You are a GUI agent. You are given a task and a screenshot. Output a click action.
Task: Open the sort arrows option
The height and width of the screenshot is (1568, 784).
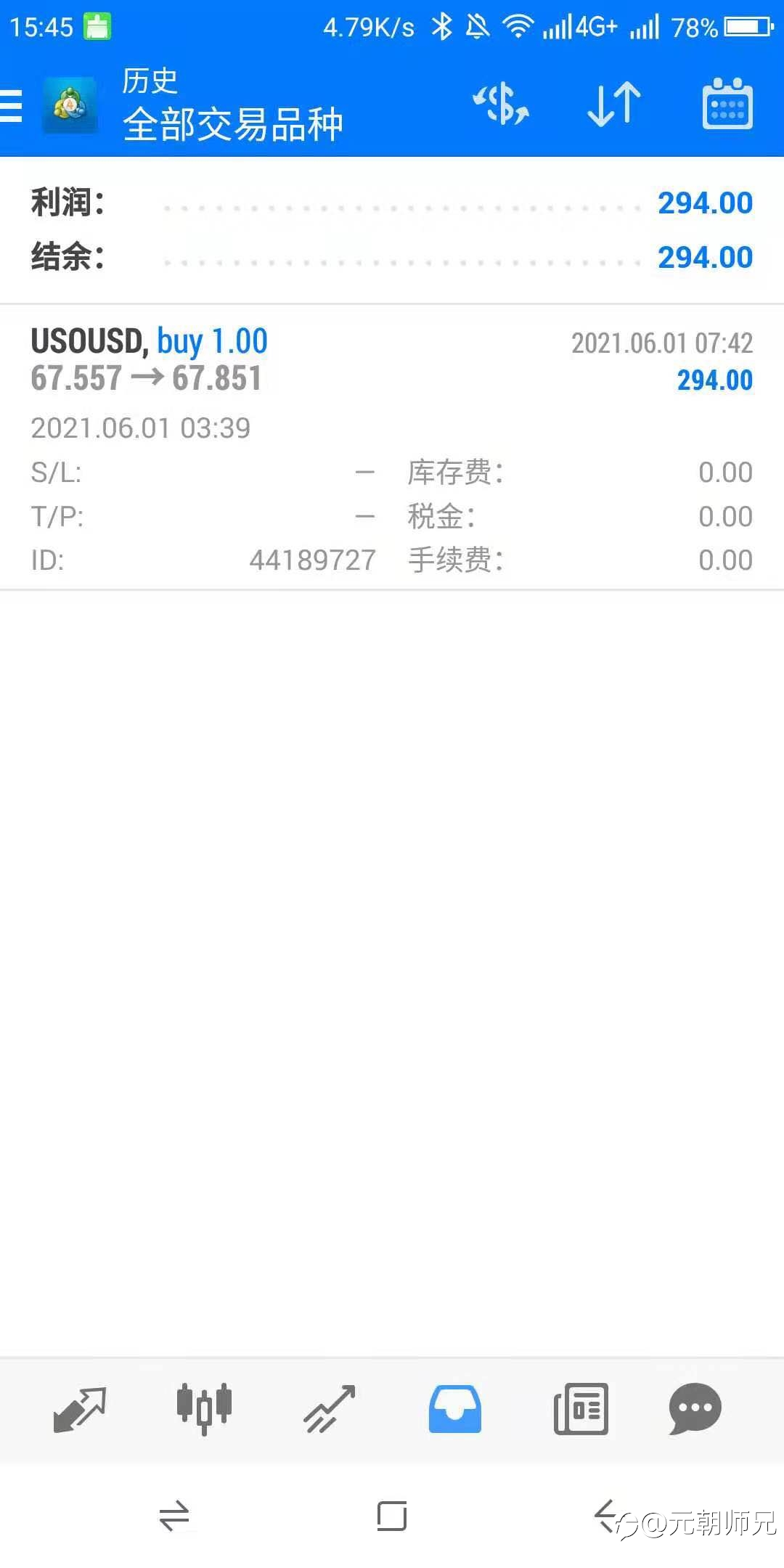(x=614, y=105)
